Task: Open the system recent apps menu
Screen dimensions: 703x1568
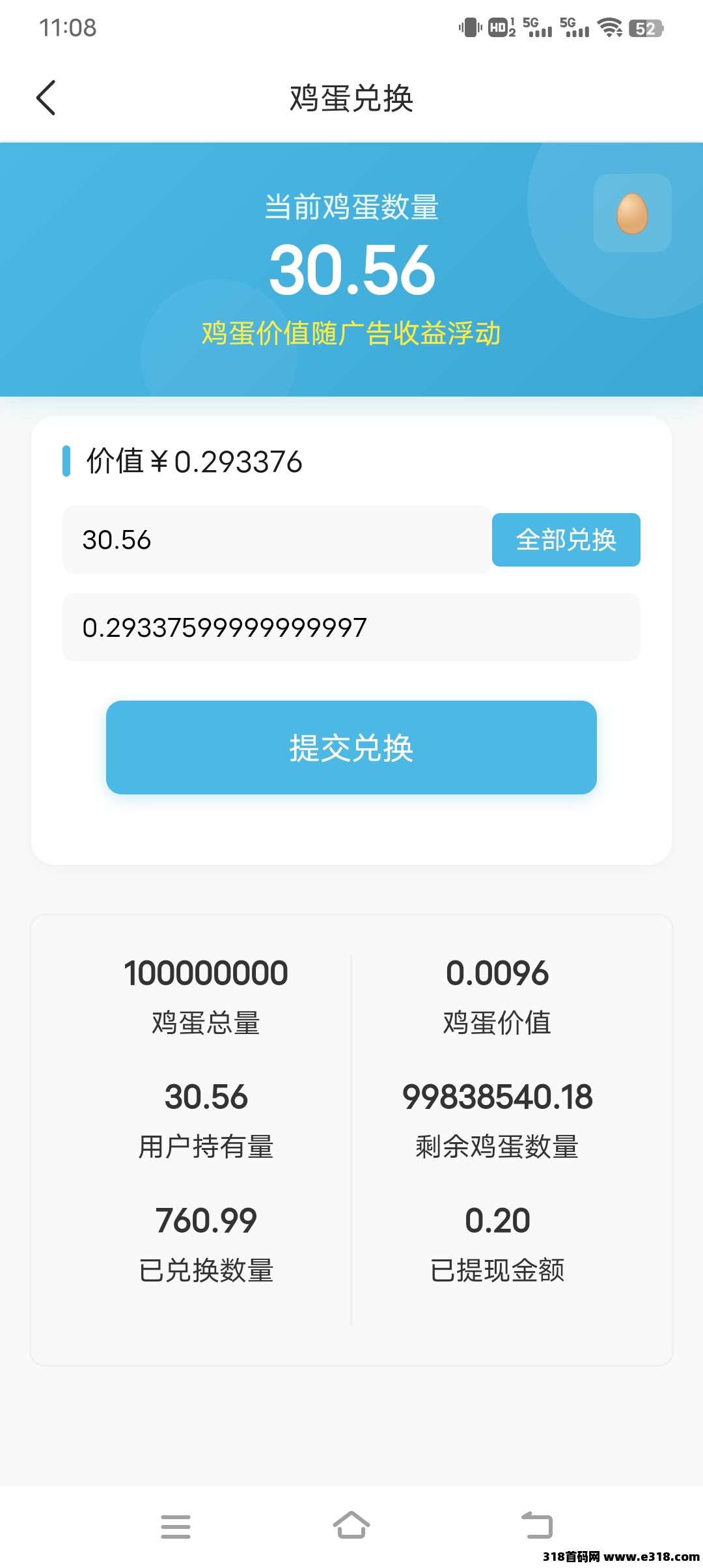Action: [176, 1526]
